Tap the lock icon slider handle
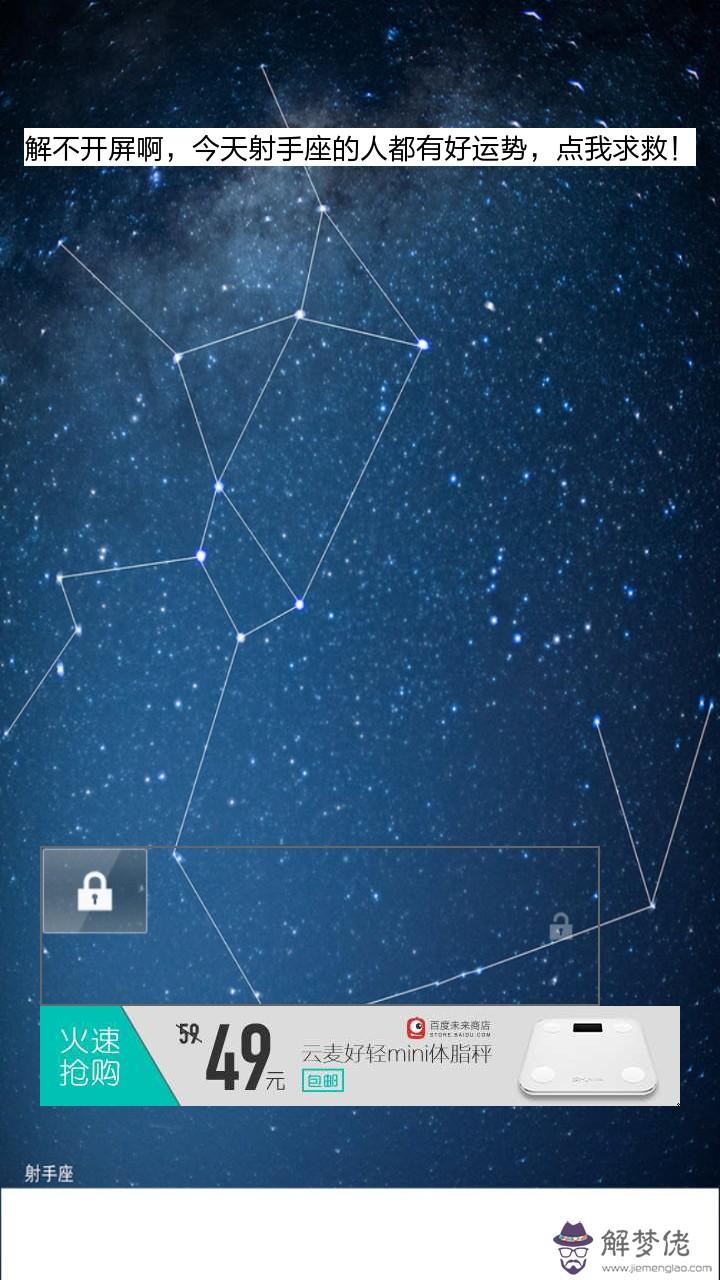720x1280 pixels. 95,891
